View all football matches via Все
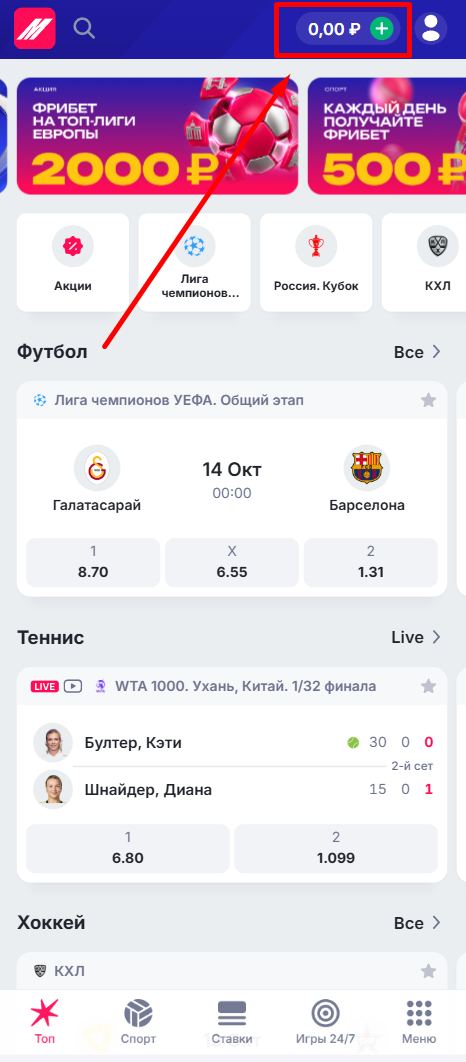466x1062 pixels. [x=417, y=352]
